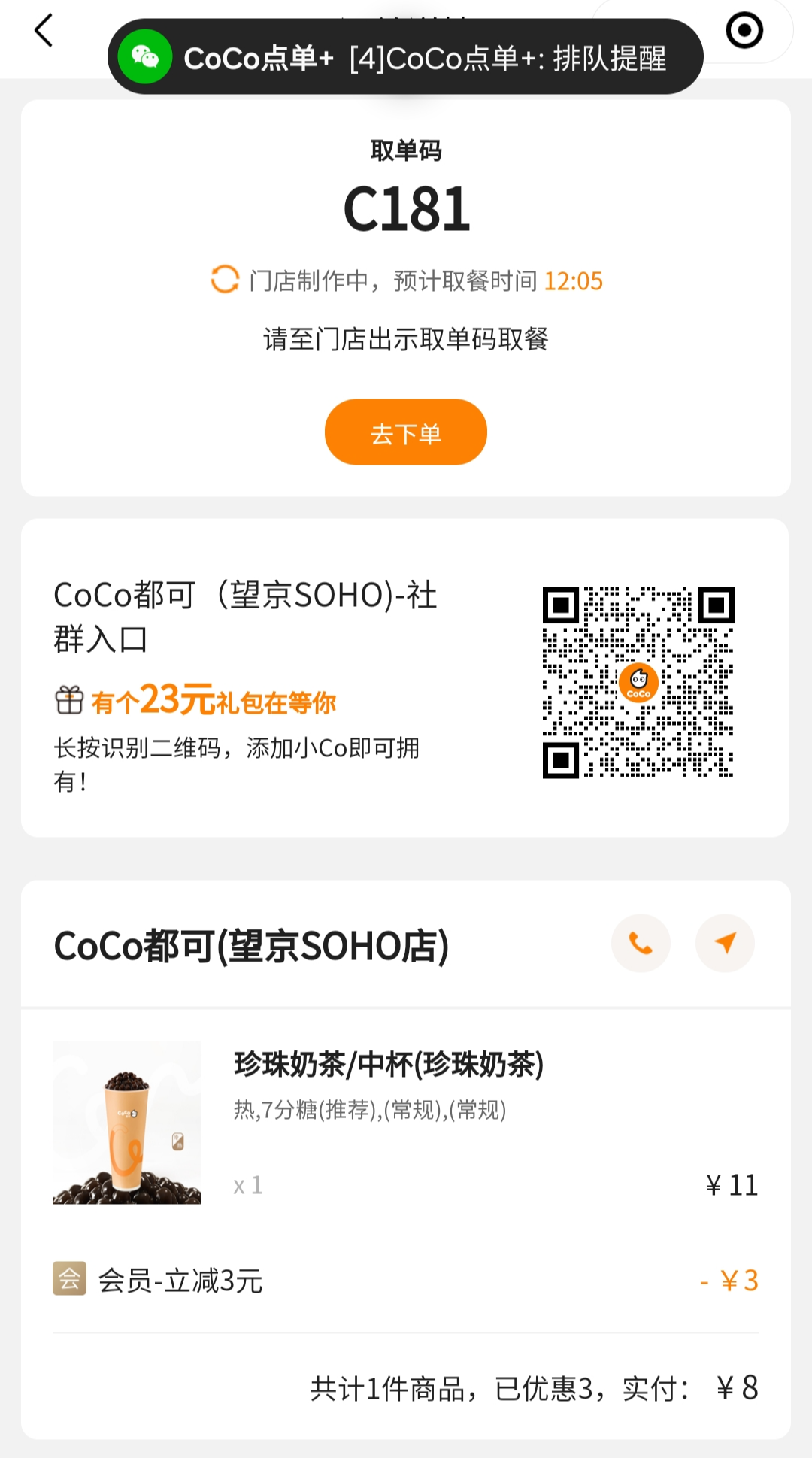Navigate to the 望京SOHO店 location
The image size is (812, 1458).
[x=725, y=944]
